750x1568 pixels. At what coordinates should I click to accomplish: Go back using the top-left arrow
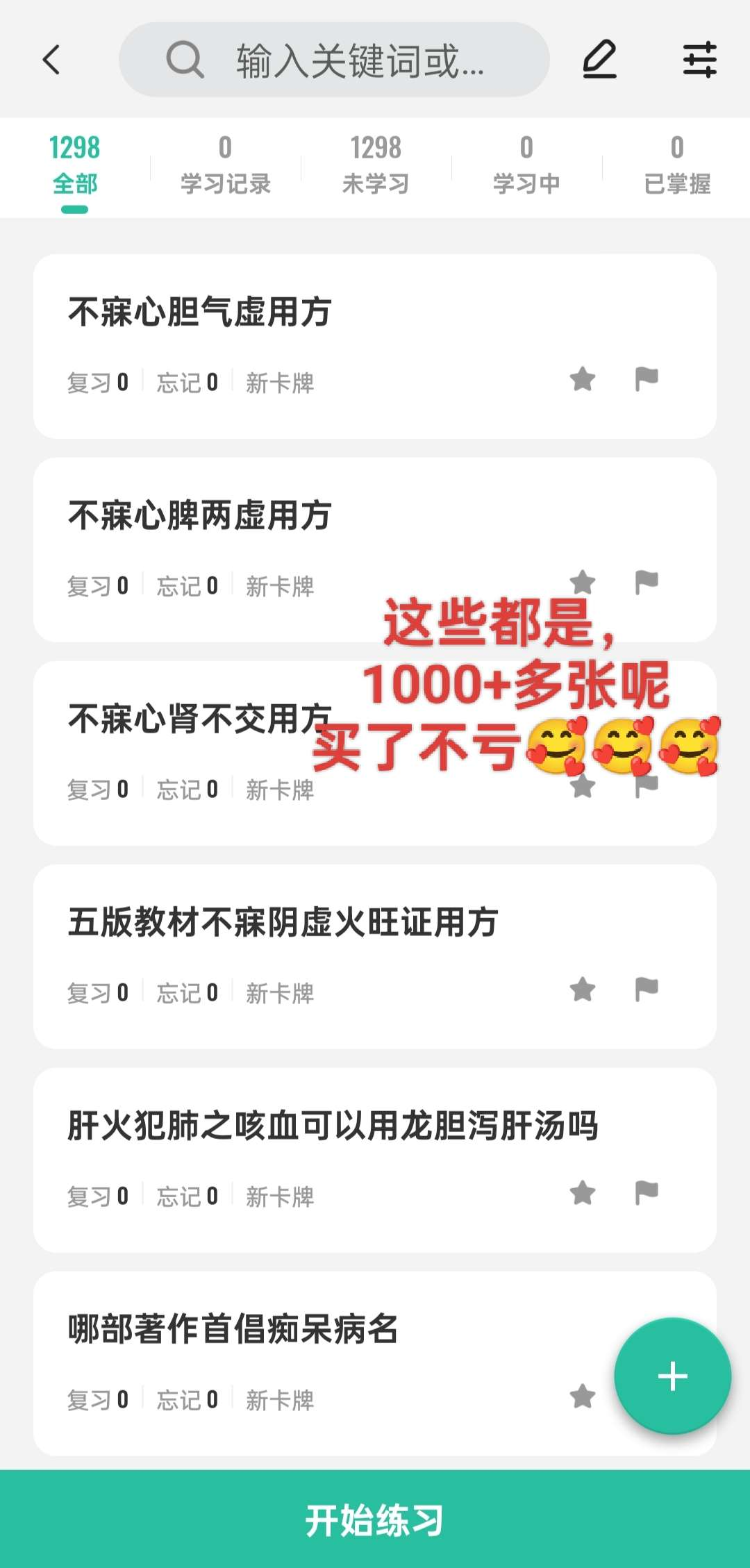tap(52, 60)
